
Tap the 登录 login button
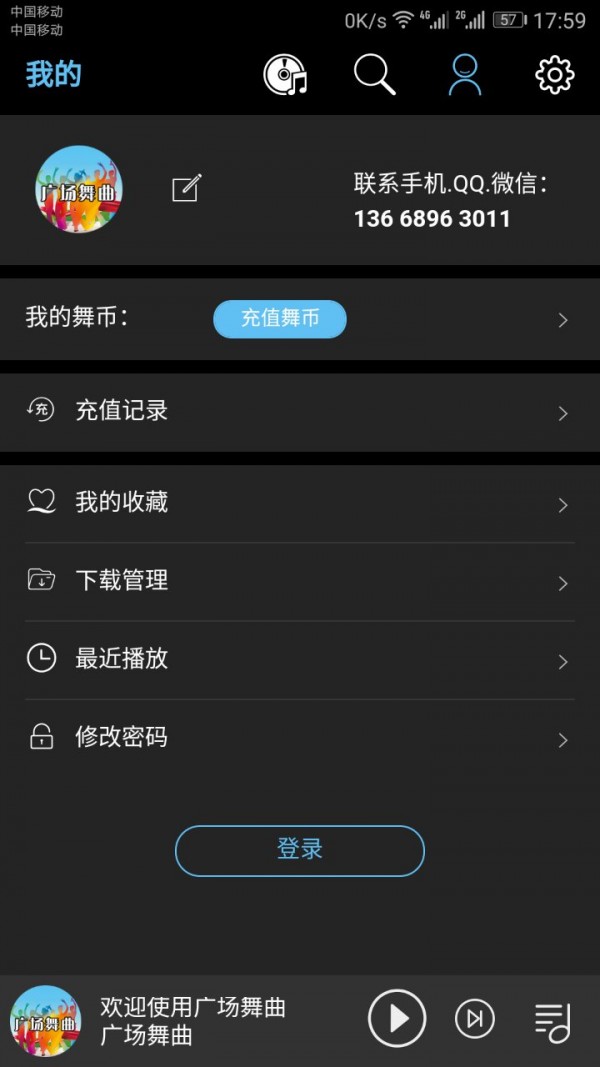click(x=300, y=850)
